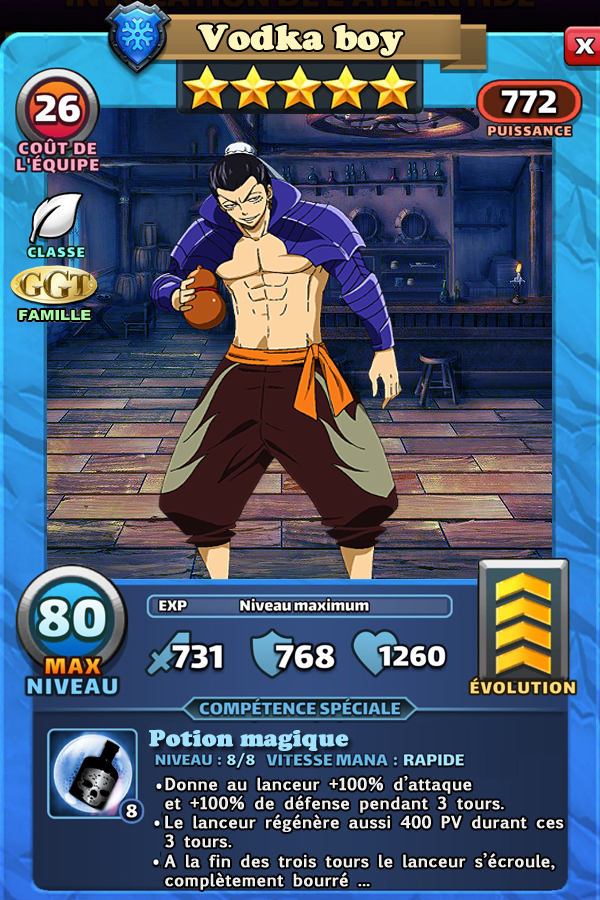Image resolution: width=600 pixels, height=900 pixels.
Task: Open the Évolution ascension details
Action: [x=523, y=624]
